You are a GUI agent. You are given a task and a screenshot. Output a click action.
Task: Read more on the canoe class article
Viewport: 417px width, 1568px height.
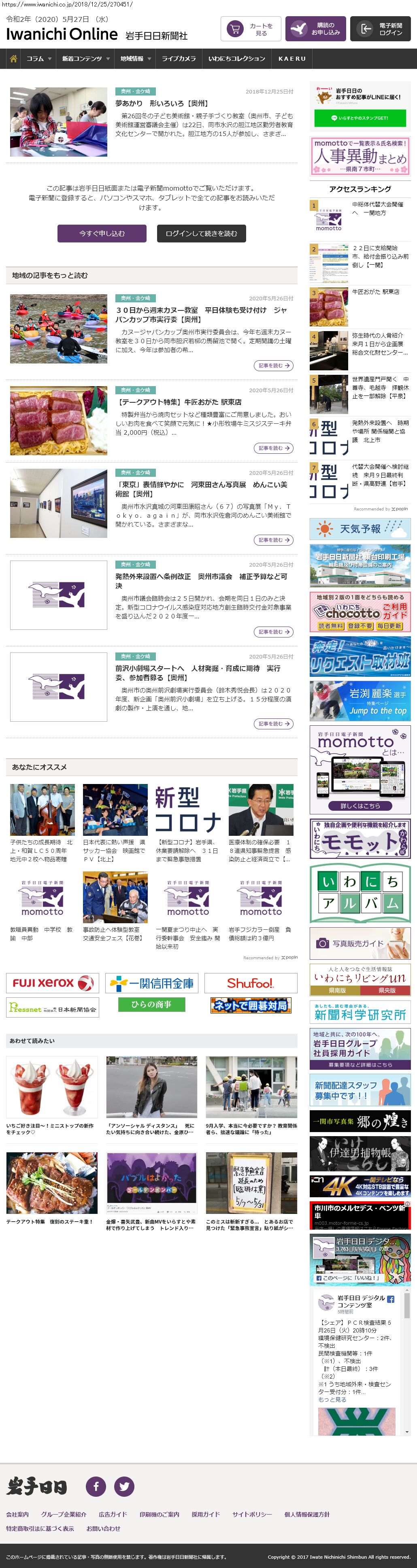[x=273, y=365]
